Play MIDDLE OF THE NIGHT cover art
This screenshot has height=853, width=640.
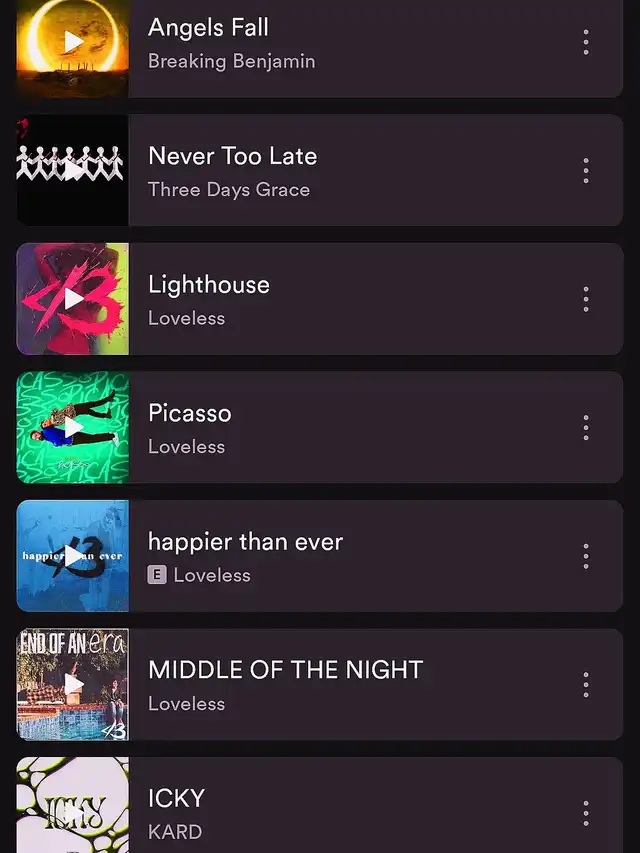[x=73, y=685]
